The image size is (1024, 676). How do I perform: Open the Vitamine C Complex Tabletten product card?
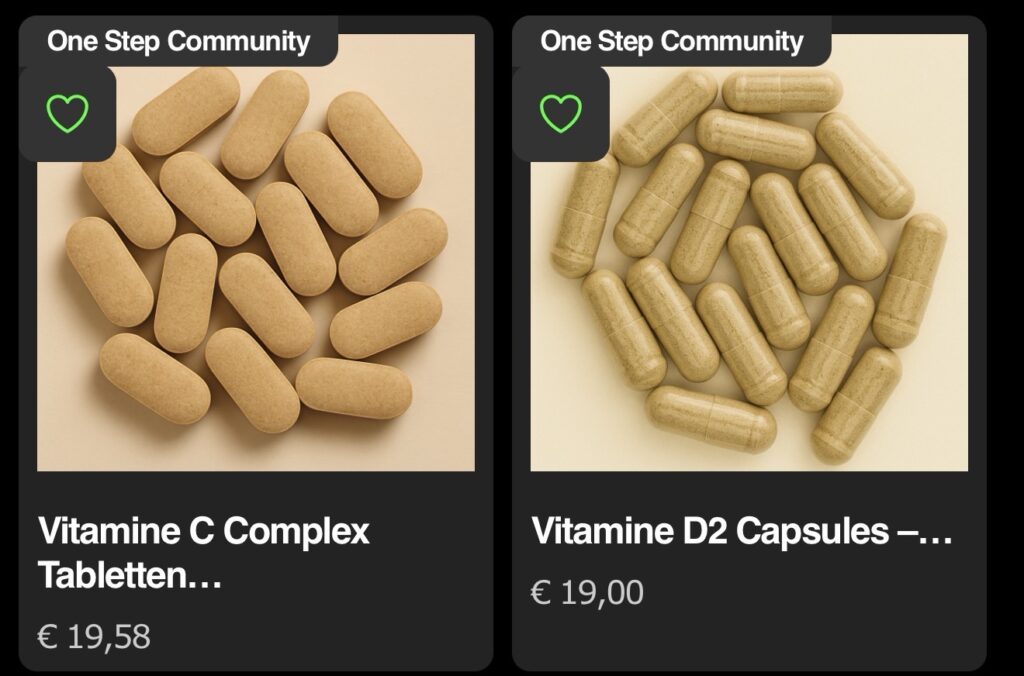pos(255,300)
